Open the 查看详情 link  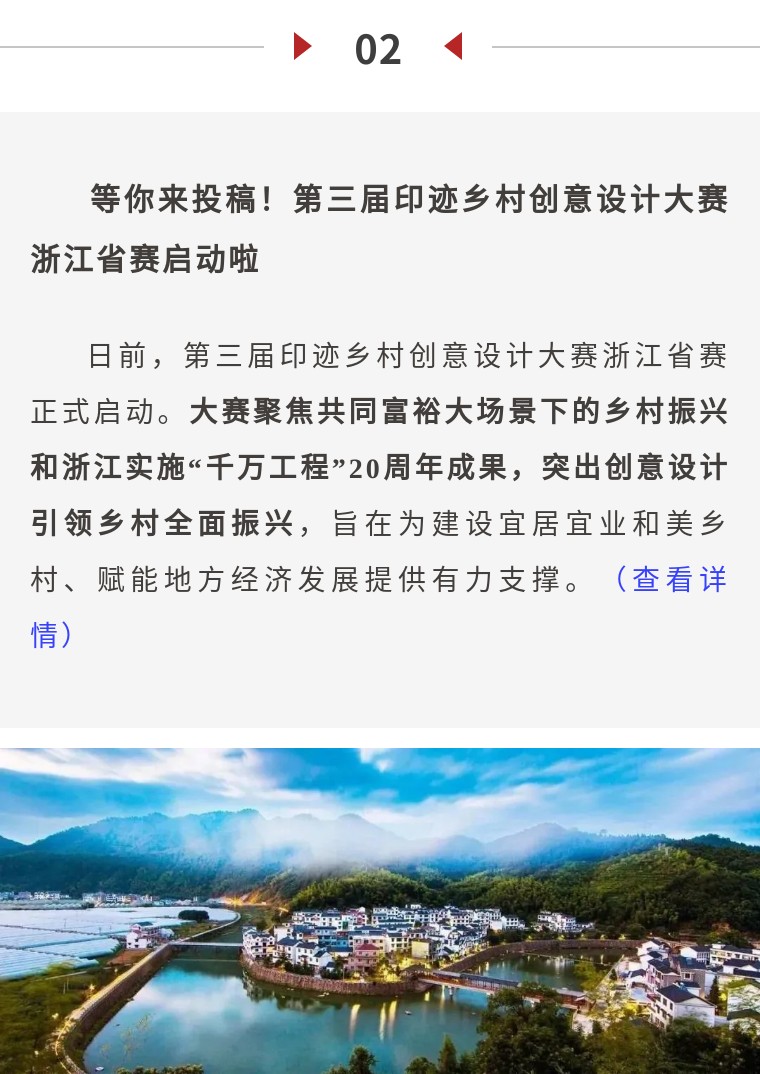pos(679,580)
